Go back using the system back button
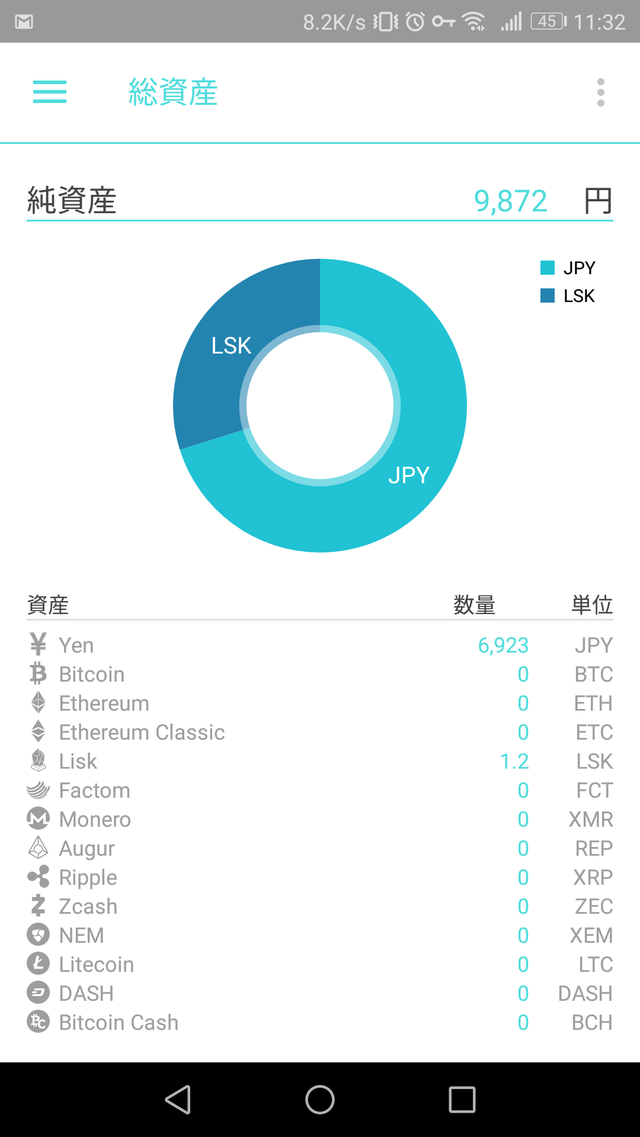The height and width of the screenshot is (1137, 640). coord(178,1099)
